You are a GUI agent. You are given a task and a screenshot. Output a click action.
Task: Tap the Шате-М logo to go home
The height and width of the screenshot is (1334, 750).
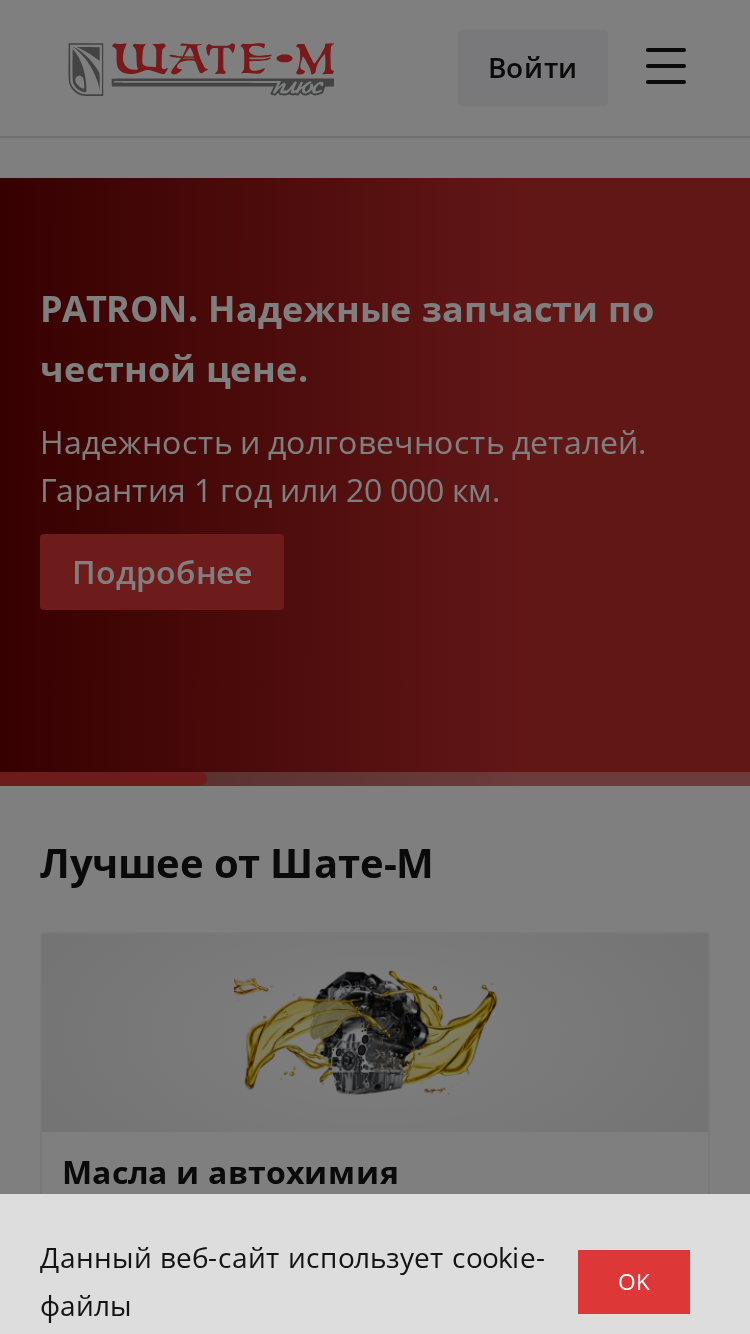click(x=201, y=68)
